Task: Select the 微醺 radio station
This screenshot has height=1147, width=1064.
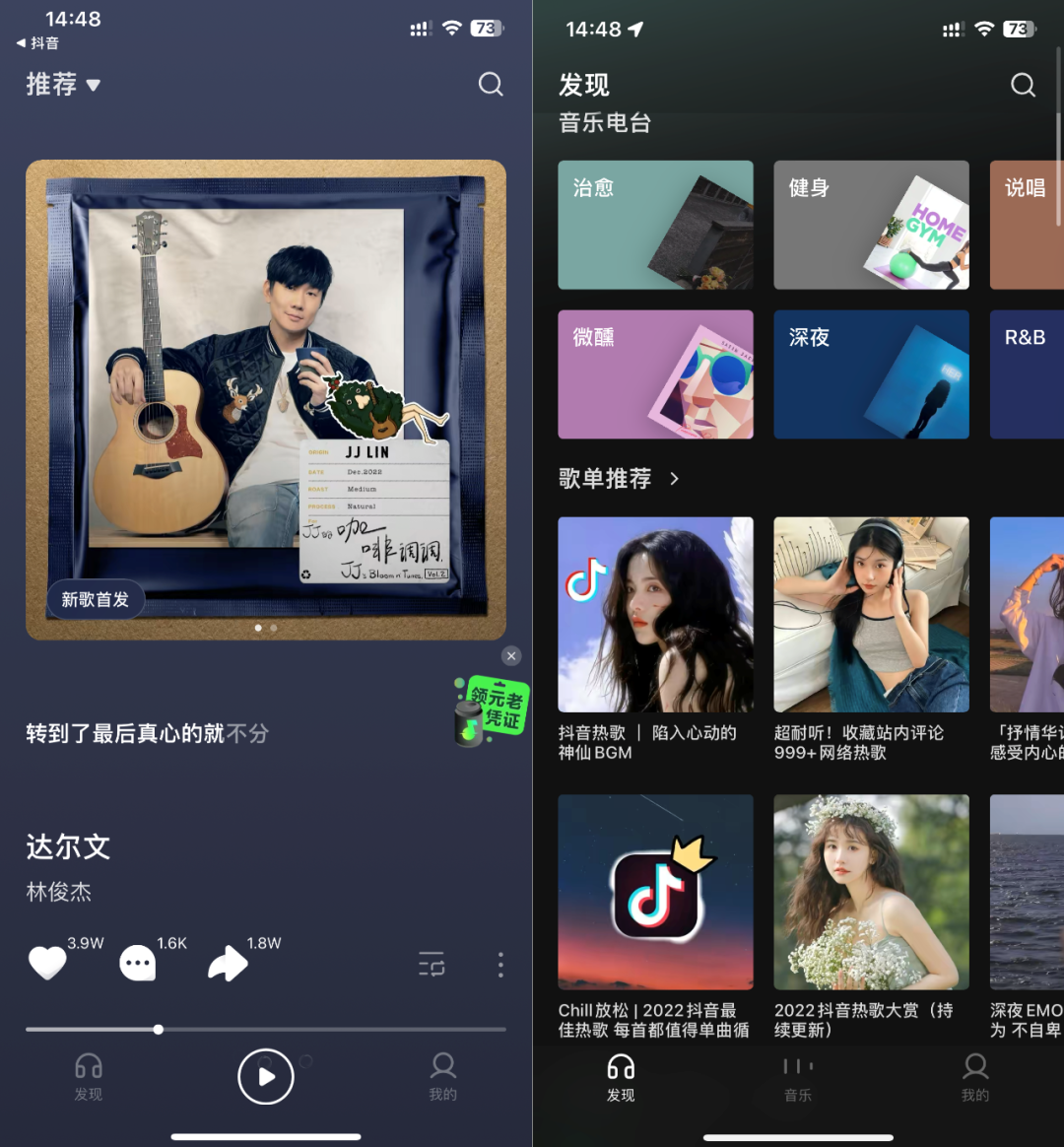Action: coord(655,374)
